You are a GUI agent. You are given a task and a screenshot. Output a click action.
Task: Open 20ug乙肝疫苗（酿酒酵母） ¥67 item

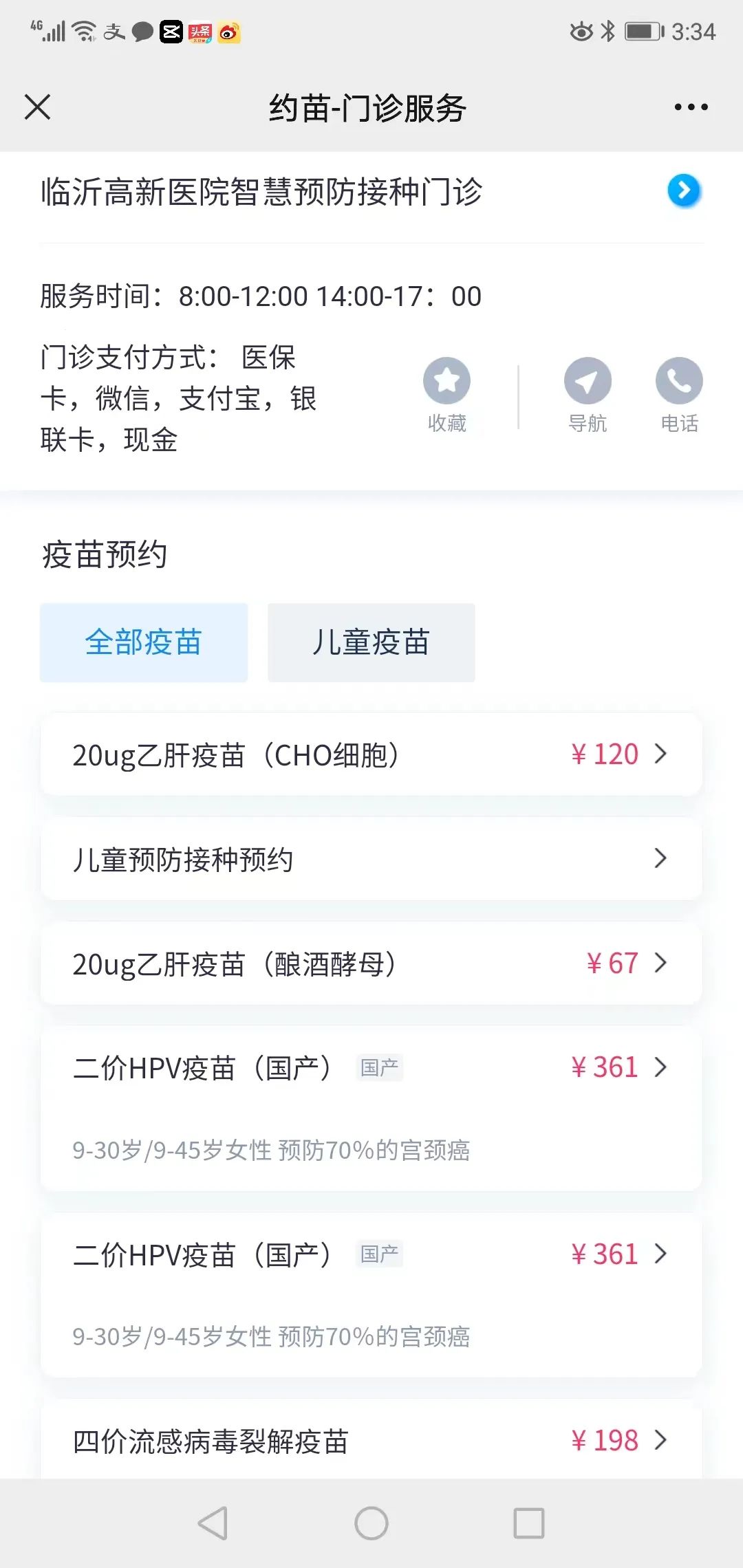click(371, 963)
